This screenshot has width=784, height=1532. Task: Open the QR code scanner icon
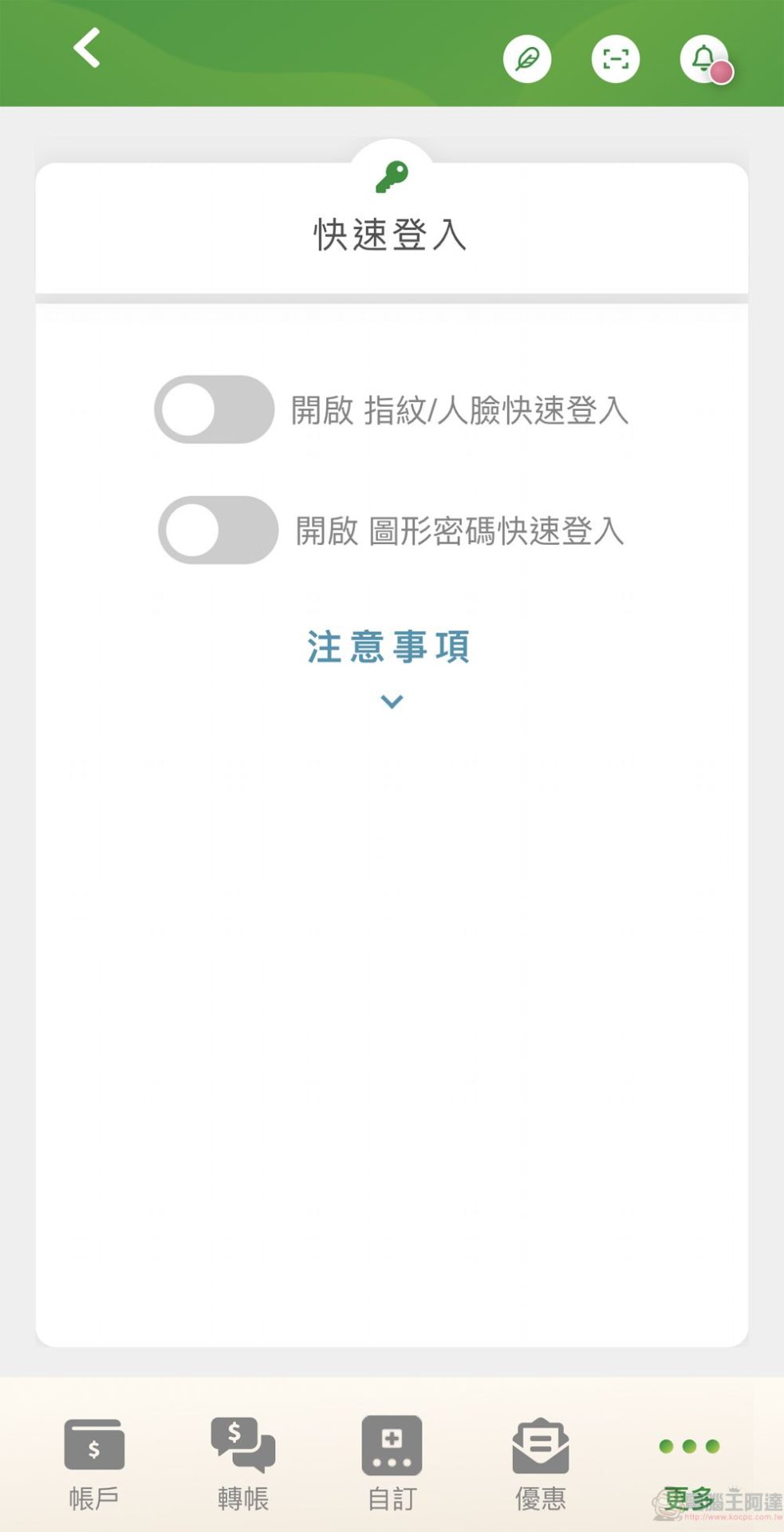pyautogui.click(x=615, y=59)
